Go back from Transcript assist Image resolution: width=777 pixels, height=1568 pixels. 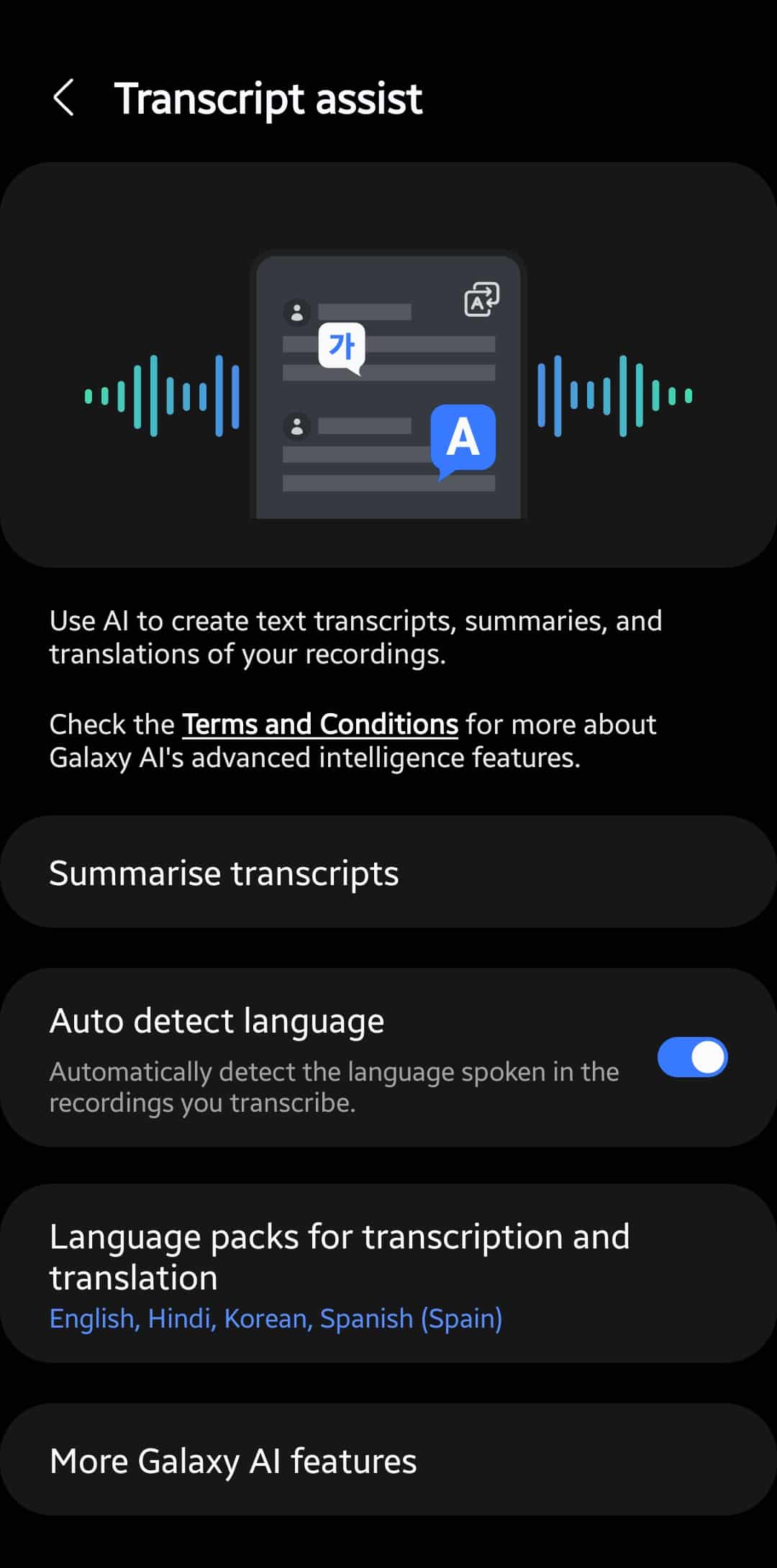tap(63, 98)
